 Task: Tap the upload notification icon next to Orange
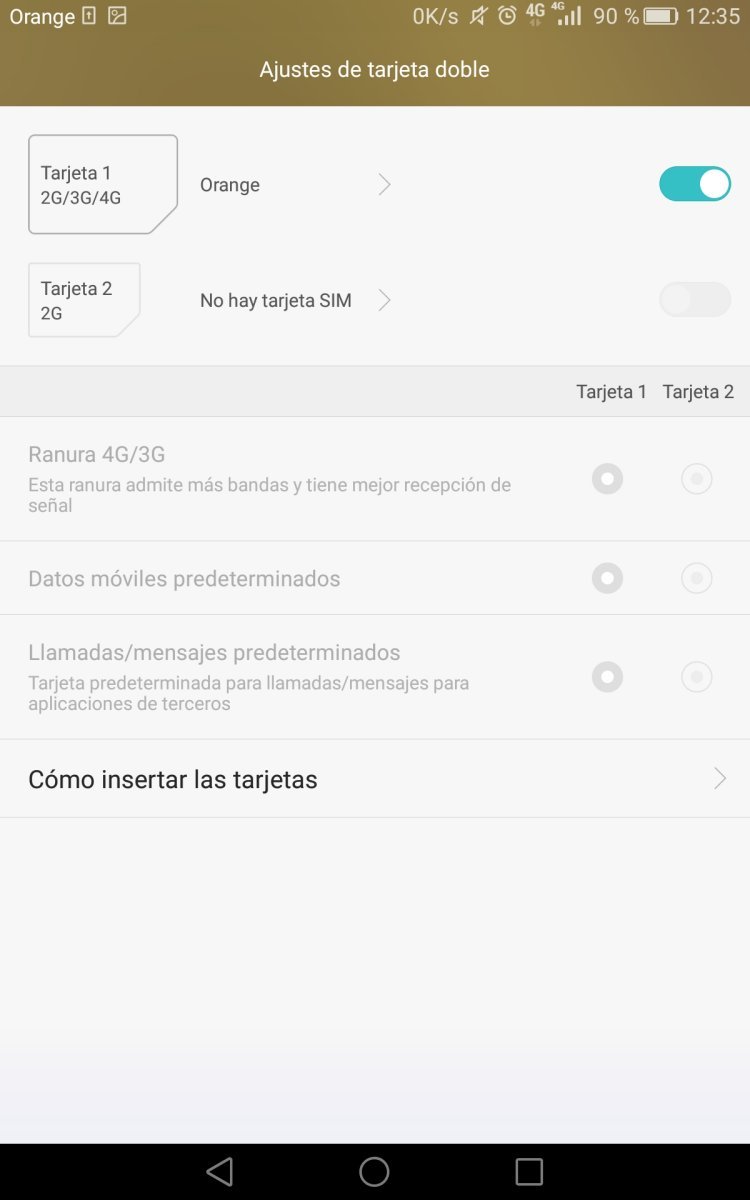(89, 16)
